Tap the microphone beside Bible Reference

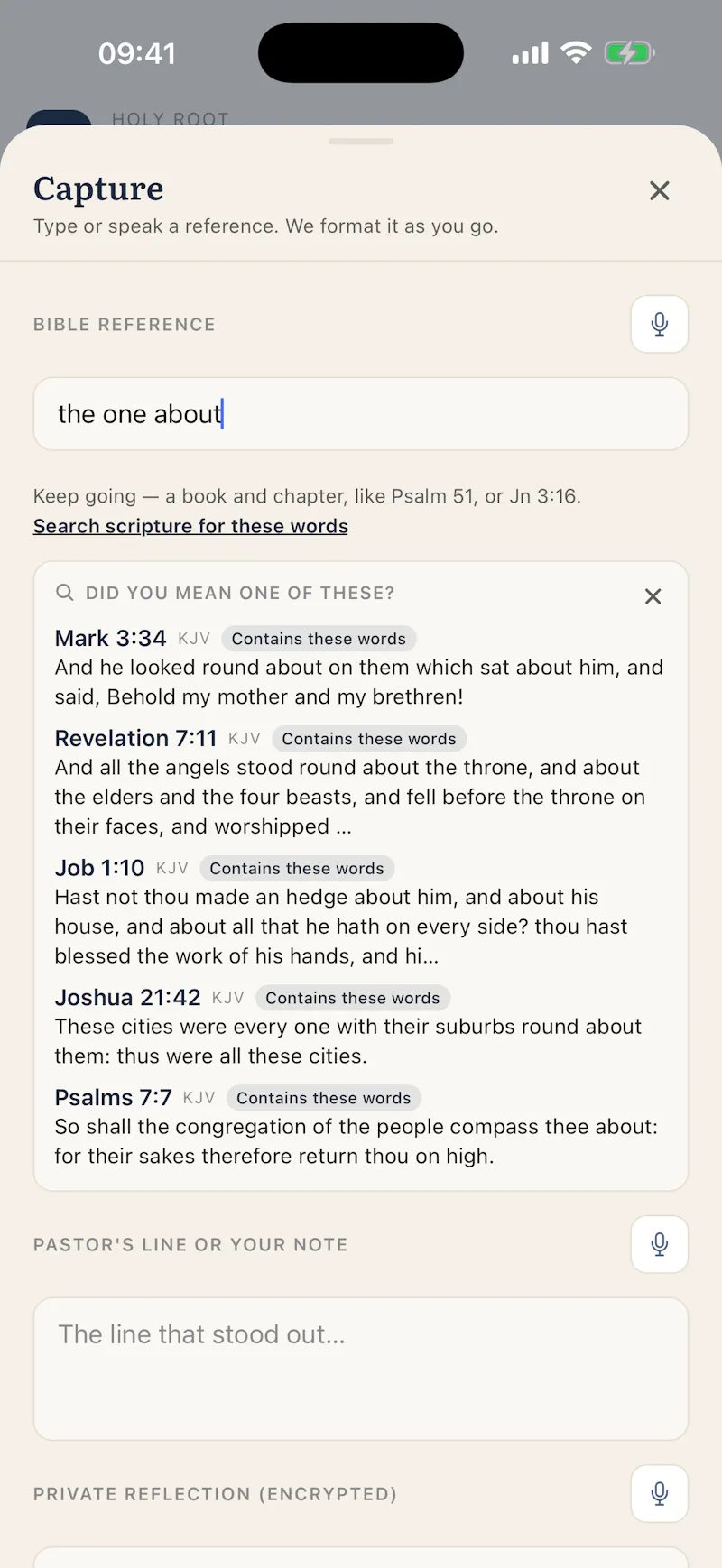click(660, 324)
